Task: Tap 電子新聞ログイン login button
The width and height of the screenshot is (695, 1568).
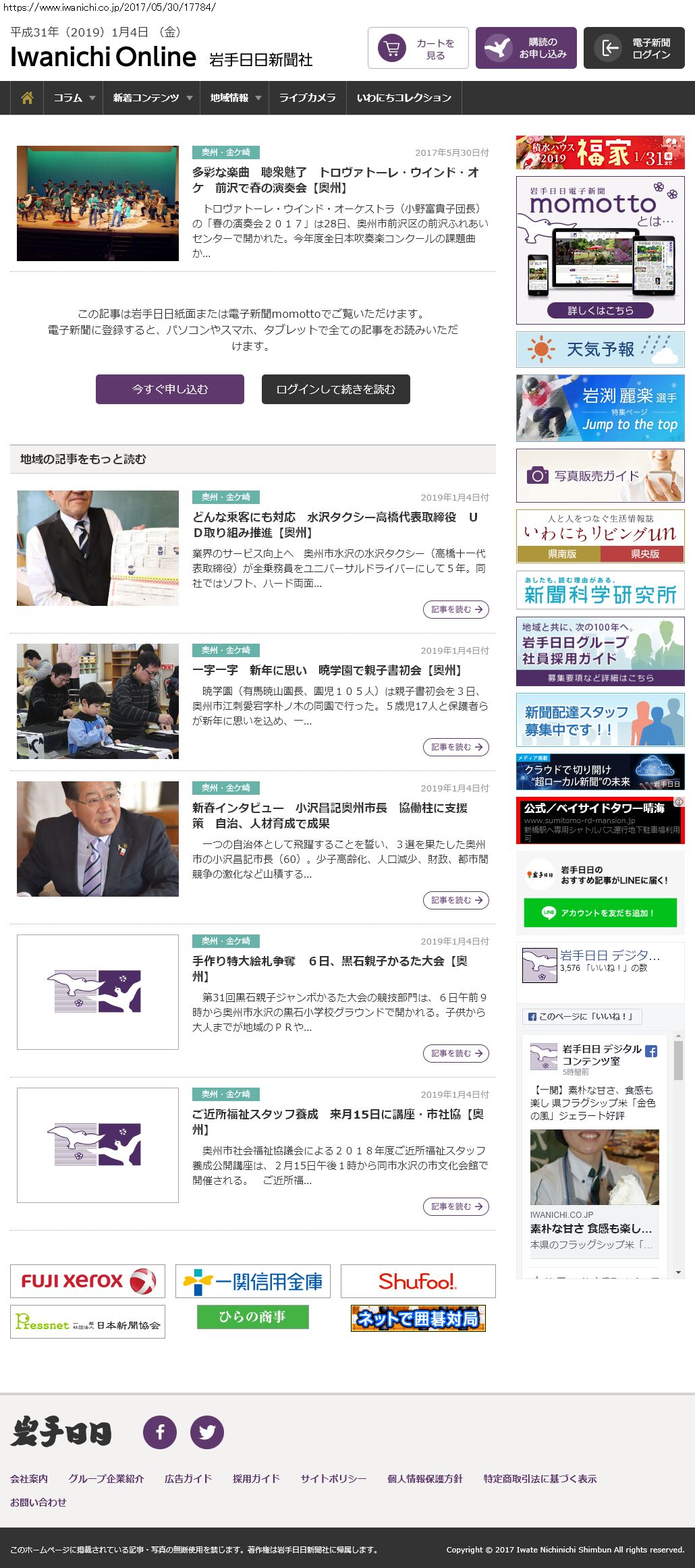Action: tap(634, 48)
